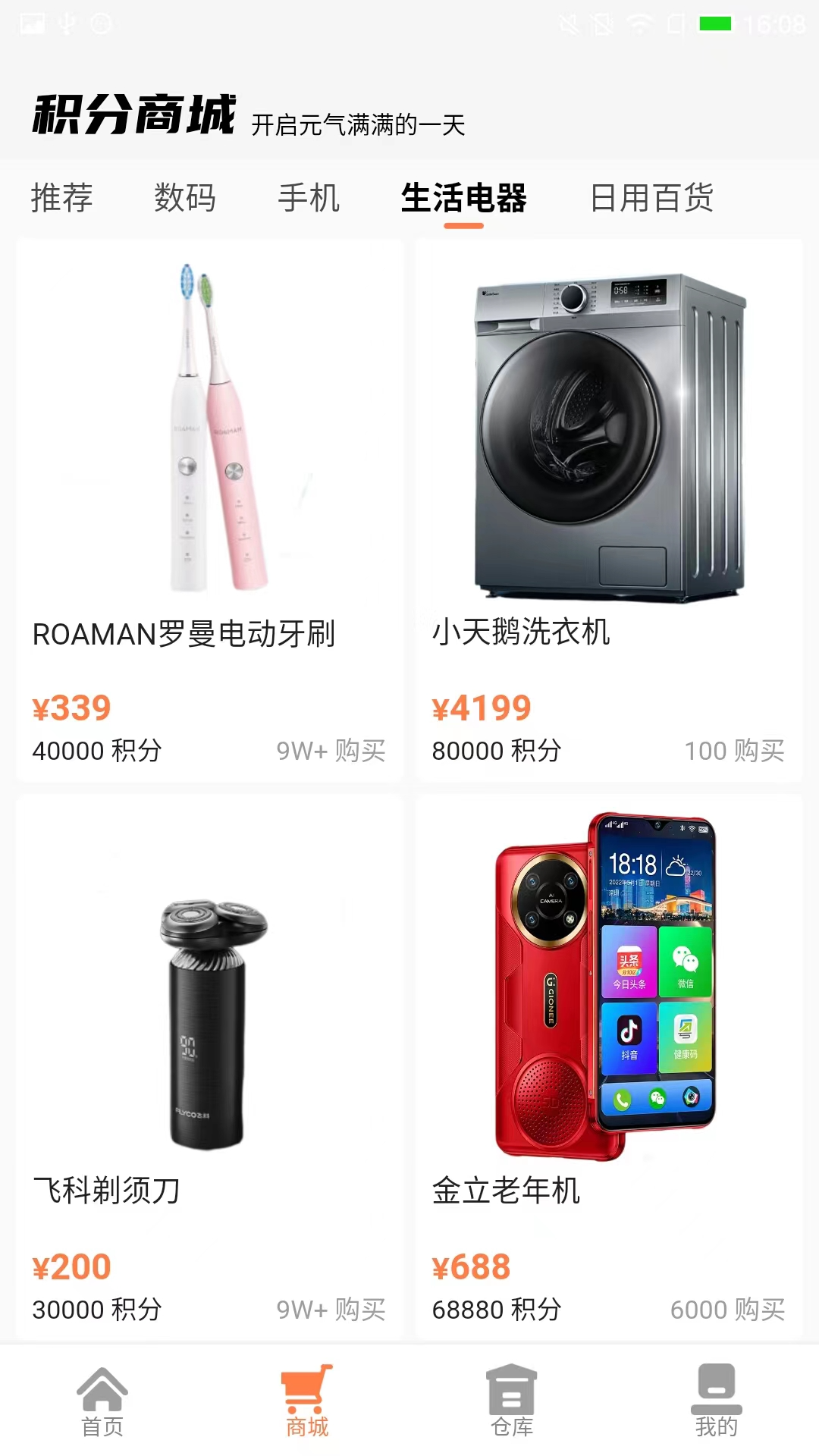Switch to the 数码 tab

(x=186, y=199)
